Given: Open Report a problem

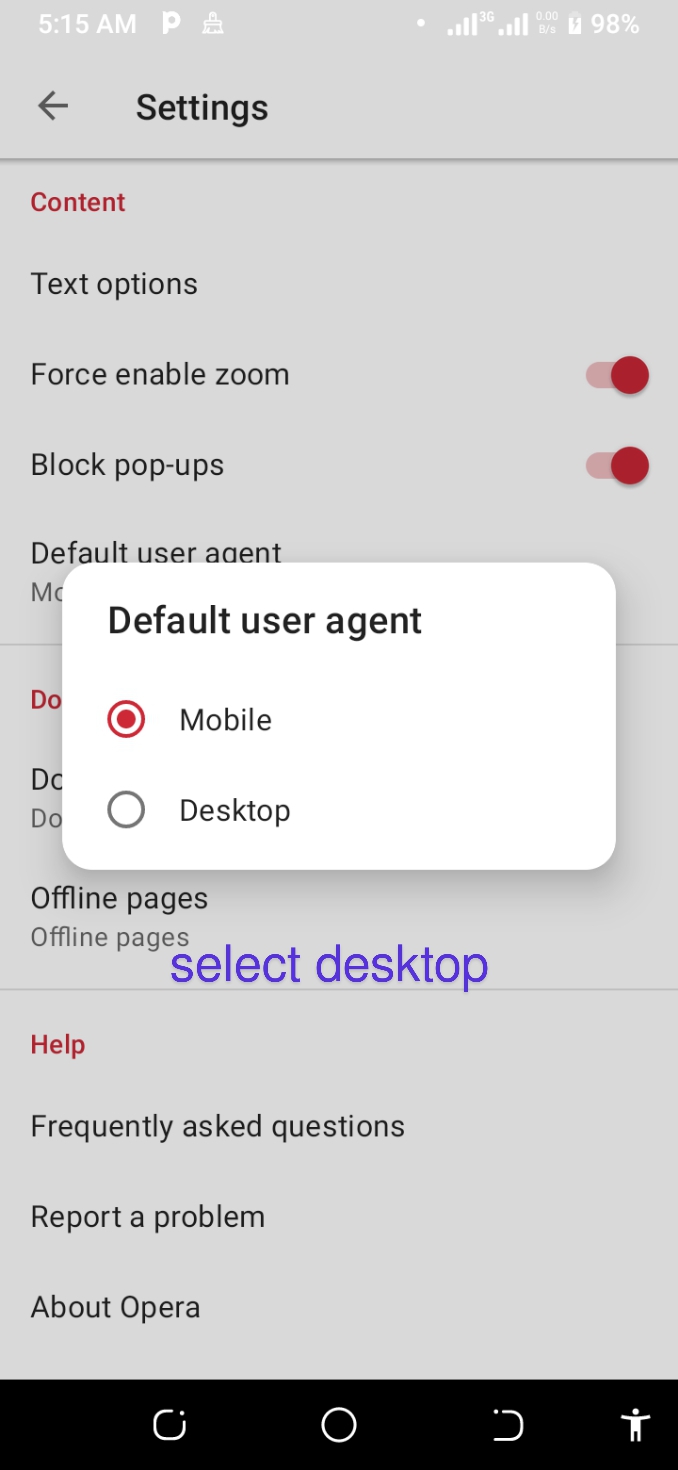Looking at the screenshot, I should pos(147,1216).
